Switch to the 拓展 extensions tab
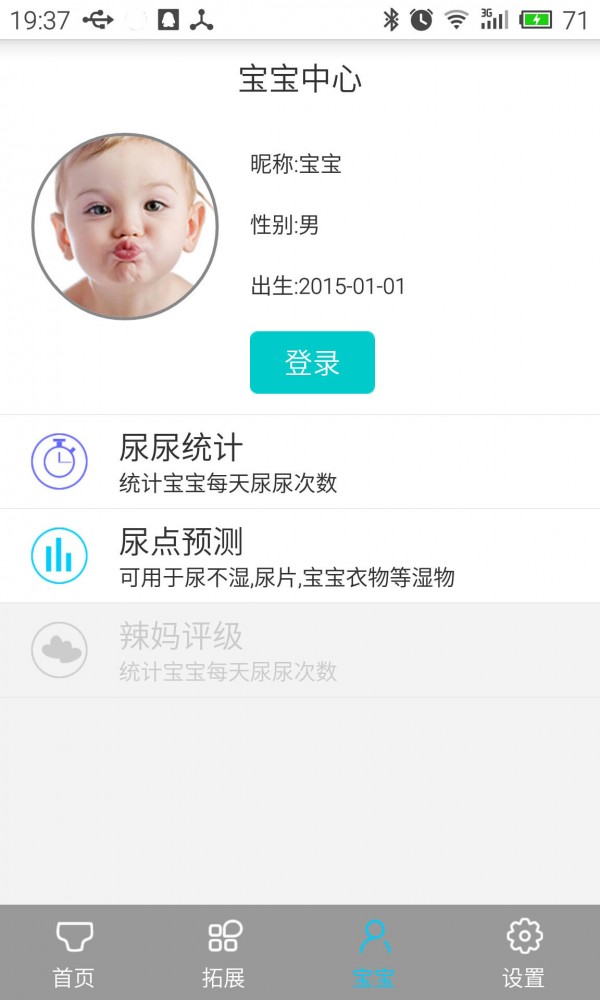Image resolution: width=600 pixels, height=1000 pixels. click(x=224, y=953)
